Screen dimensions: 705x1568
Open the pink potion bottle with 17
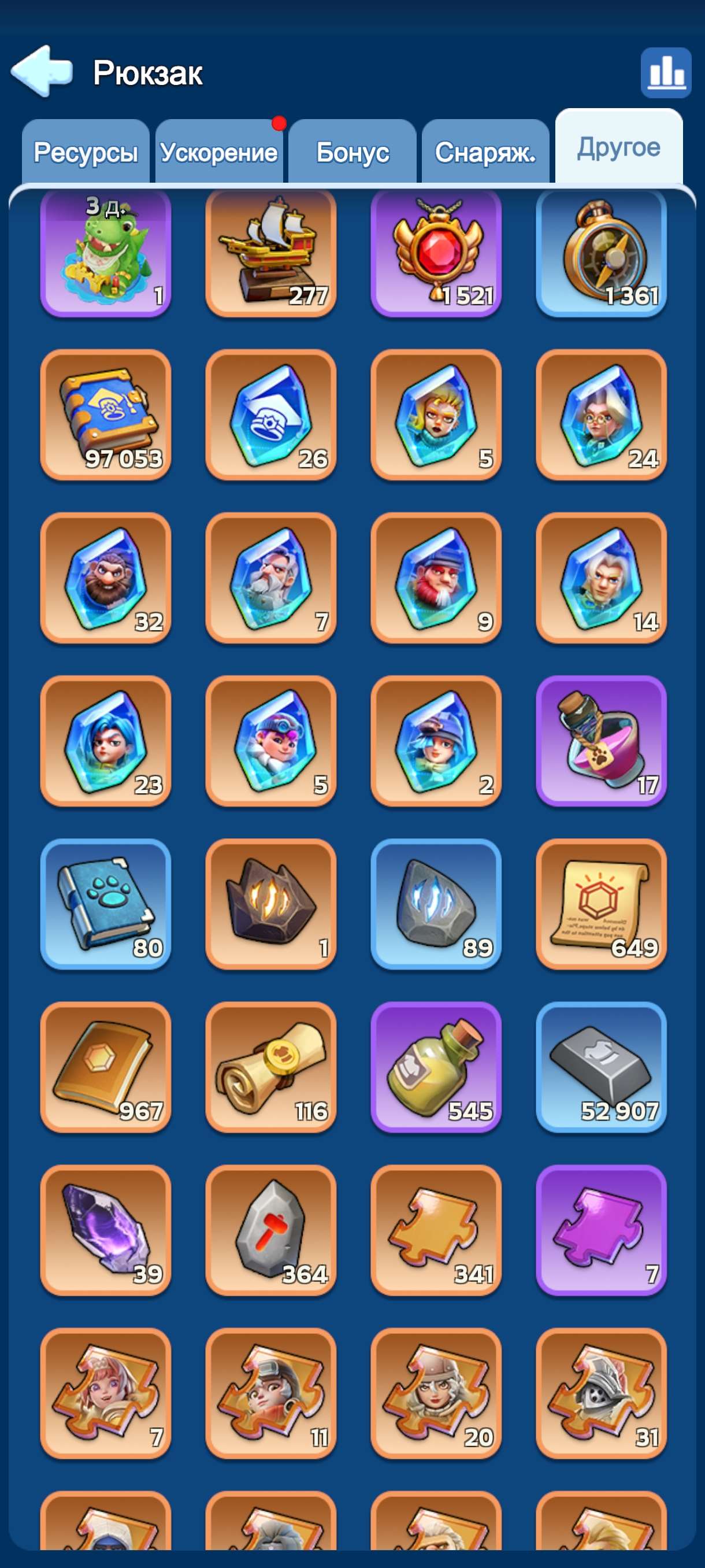pos(601,741)
